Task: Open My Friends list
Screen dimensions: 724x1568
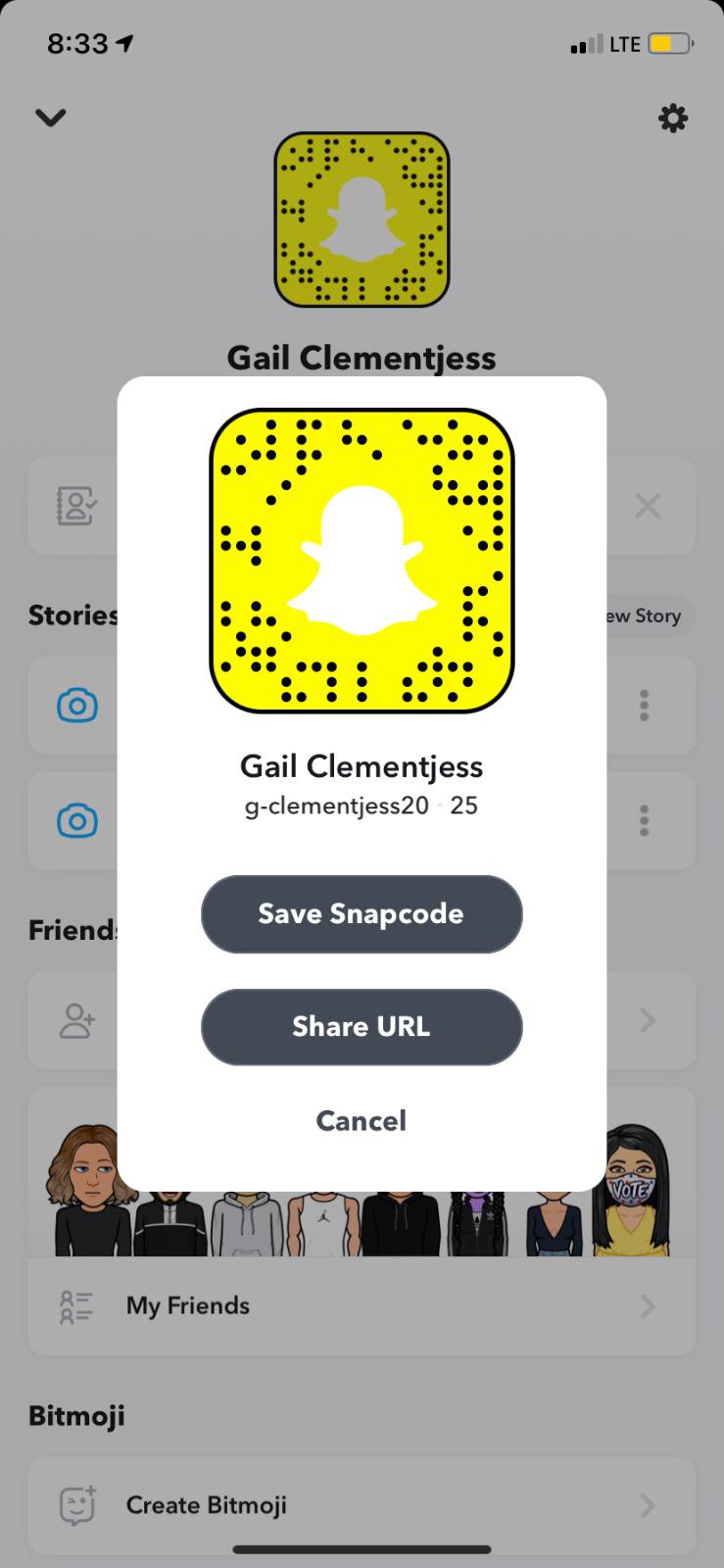Action: 362,1305
